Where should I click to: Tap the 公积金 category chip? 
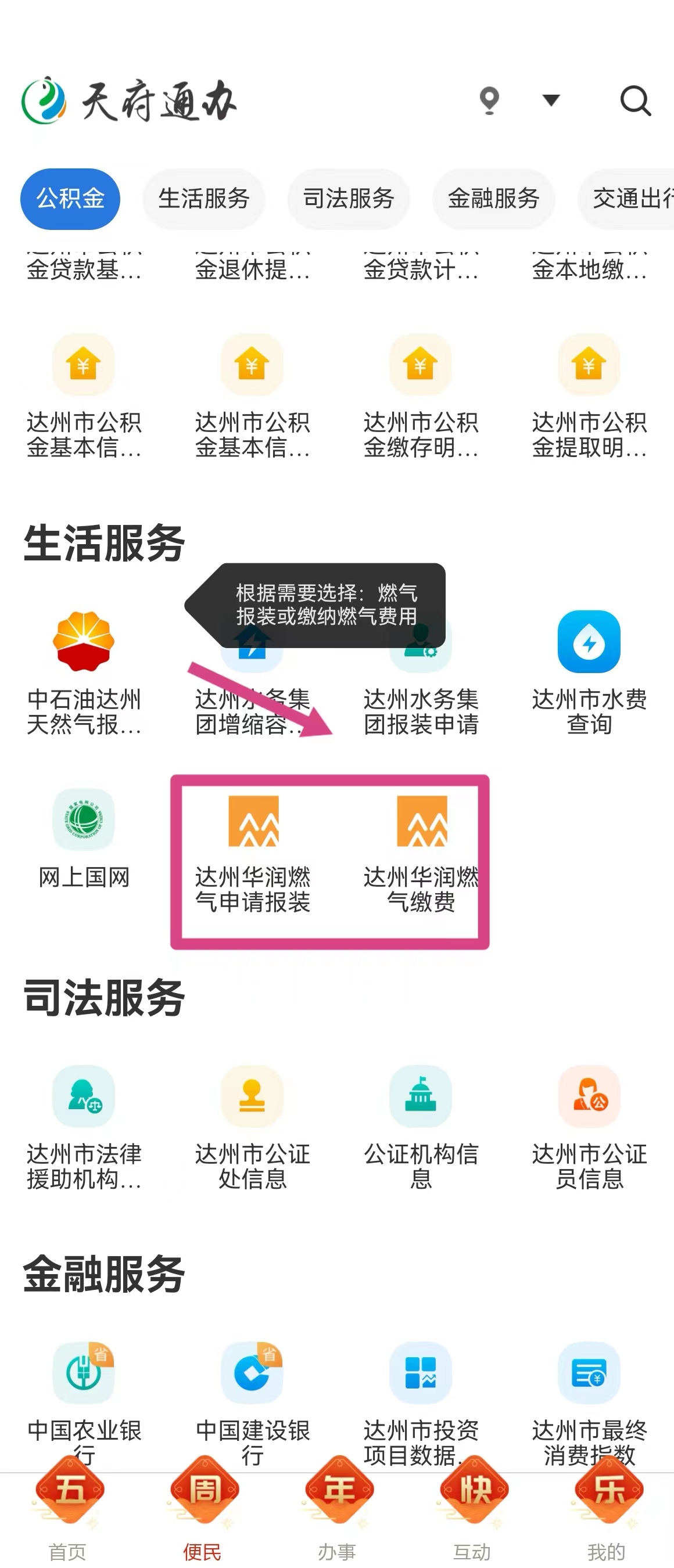point(70,199)
